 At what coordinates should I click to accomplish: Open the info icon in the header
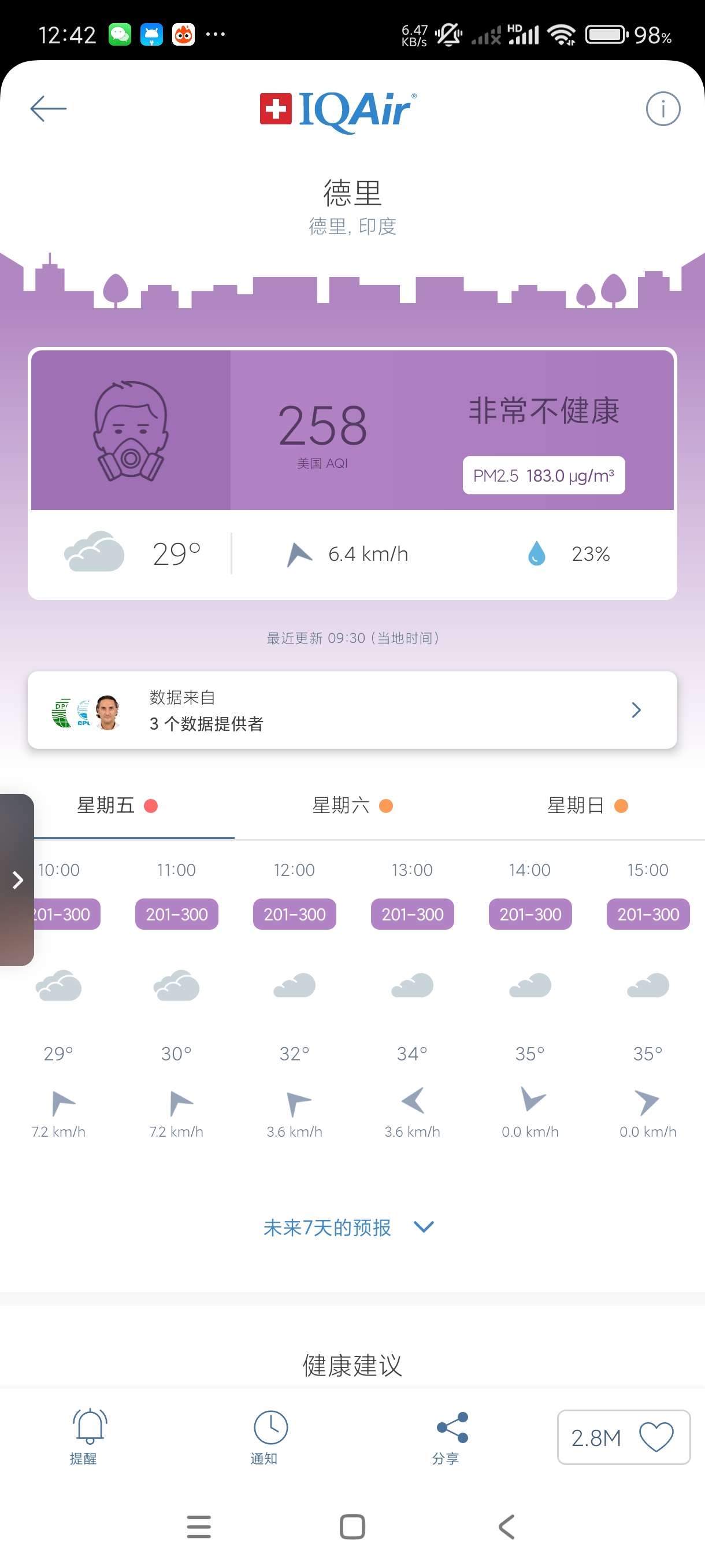(x=662, y=109)
